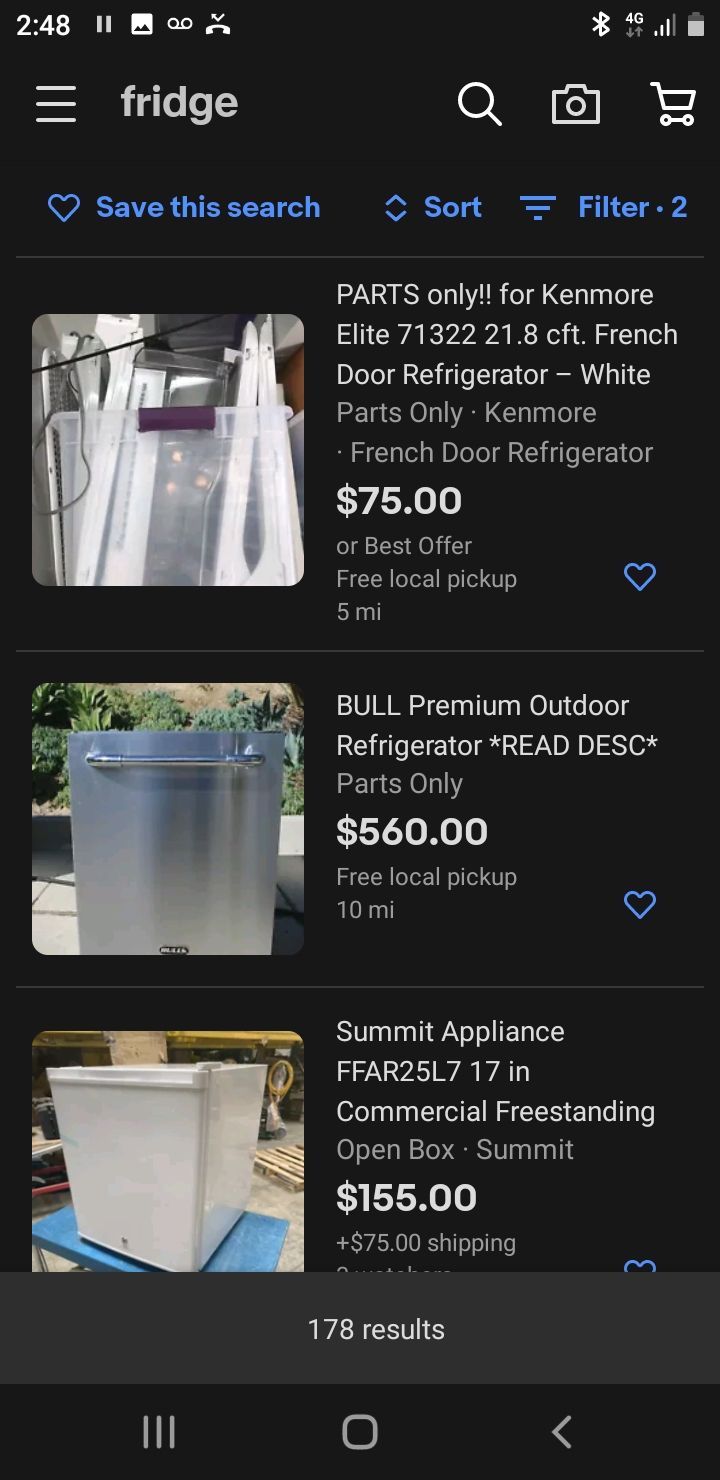The height and width of the screenshot is (1480, 720).
Task: Open the 178 results bar
Action: [x=375, y=1330]
